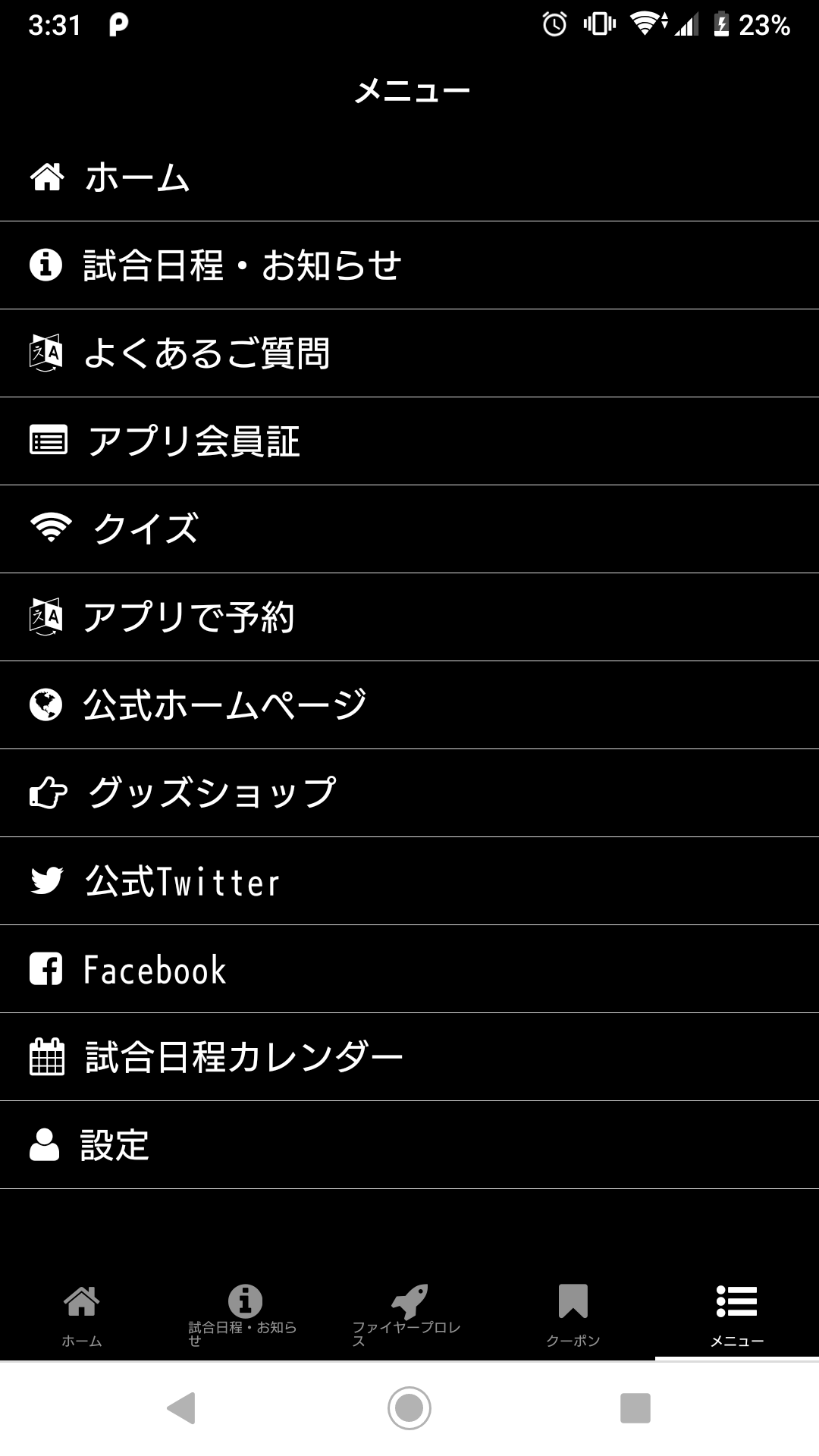Open 公式Twitter
This screenshot has height=1456, width=819.
(182, 881)
